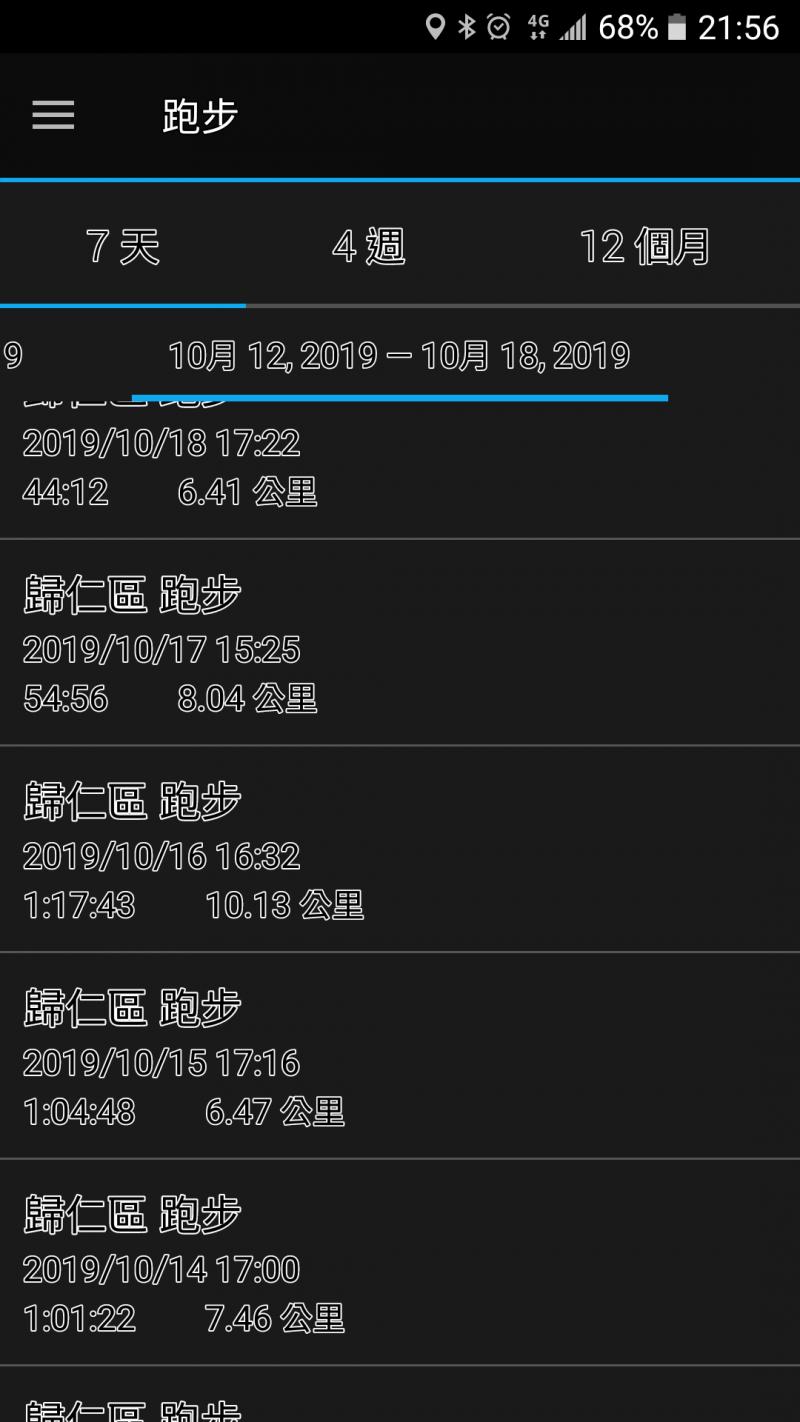Open the hamburger navigation drawer menu
This screenshot has height=1422, width=800.
click(53, 116)
